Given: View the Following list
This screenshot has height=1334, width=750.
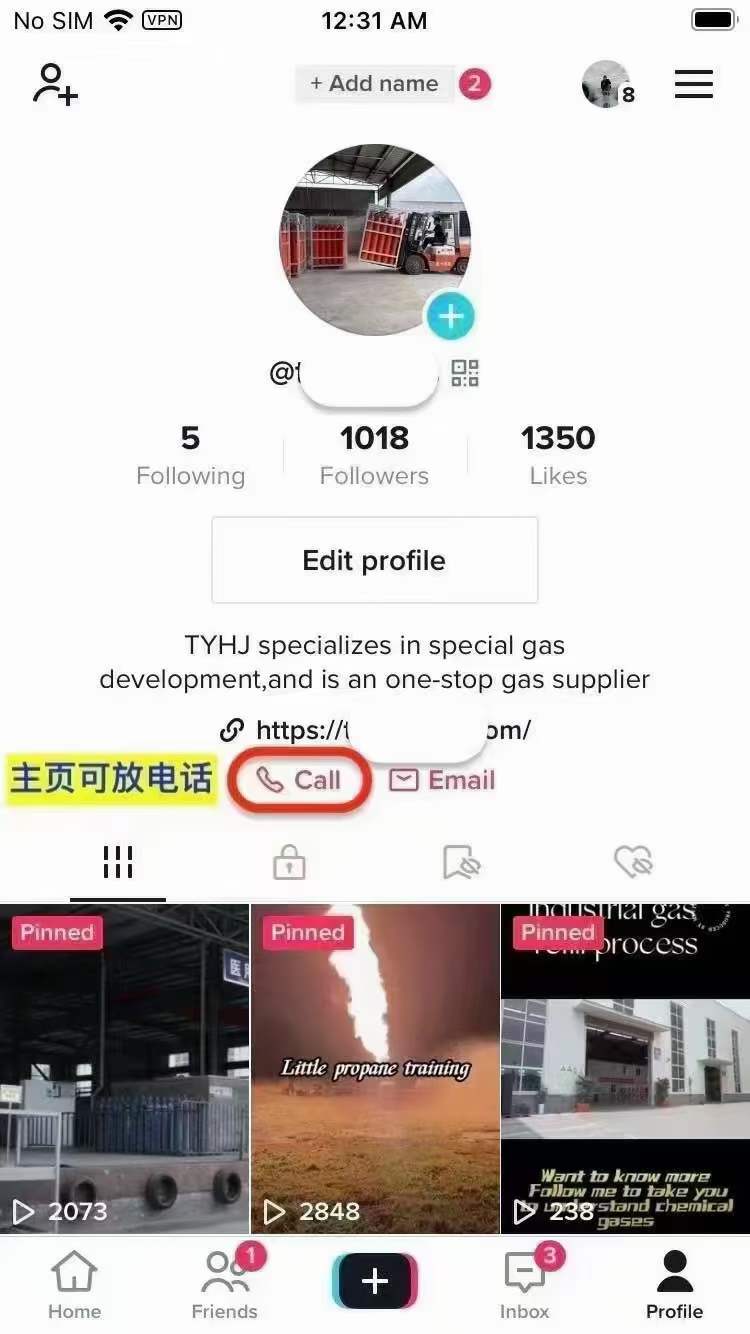Looking at the screenshot, I should point(190,455).
